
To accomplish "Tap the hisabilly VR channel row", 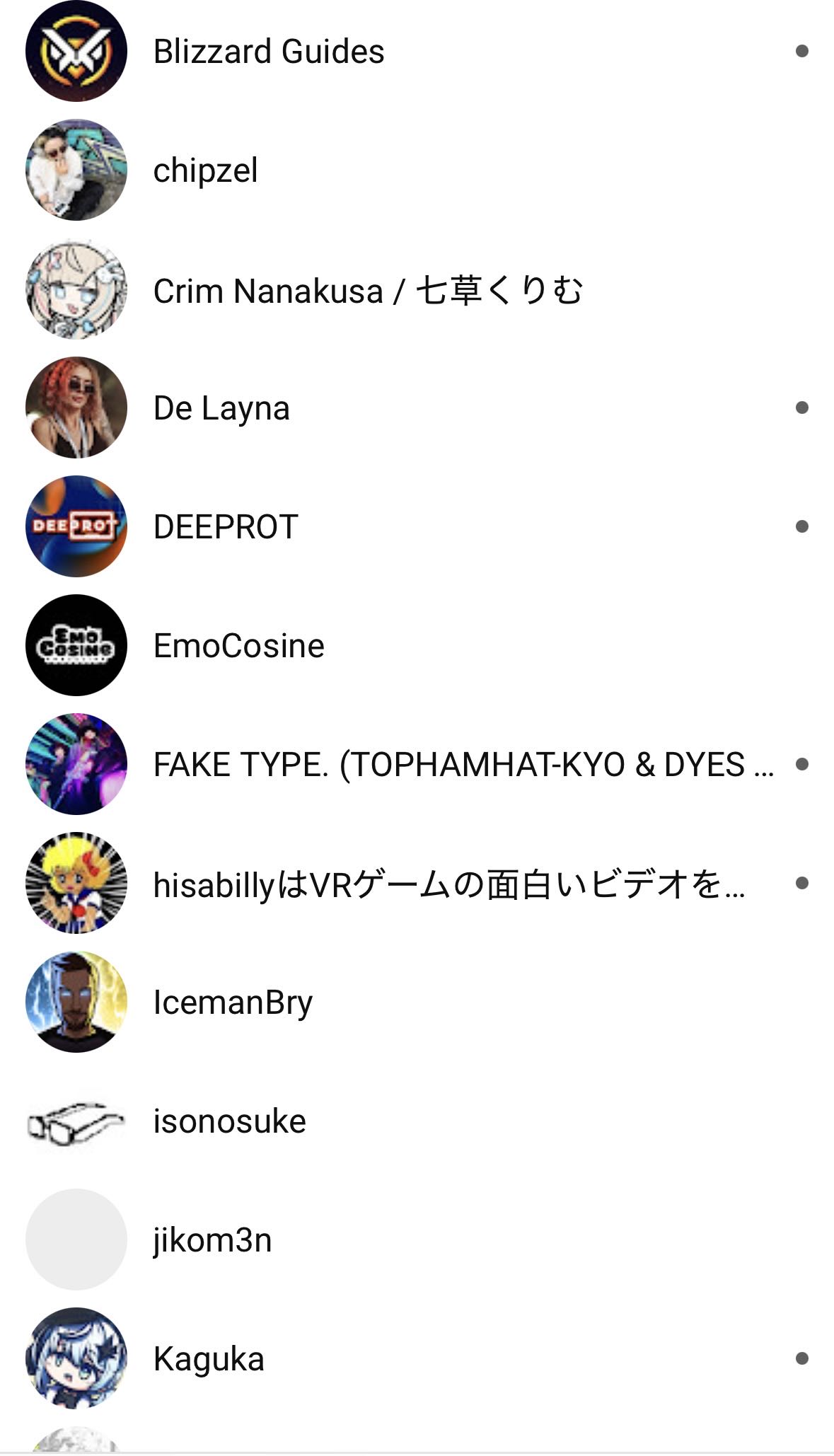I will pos(449,884).
